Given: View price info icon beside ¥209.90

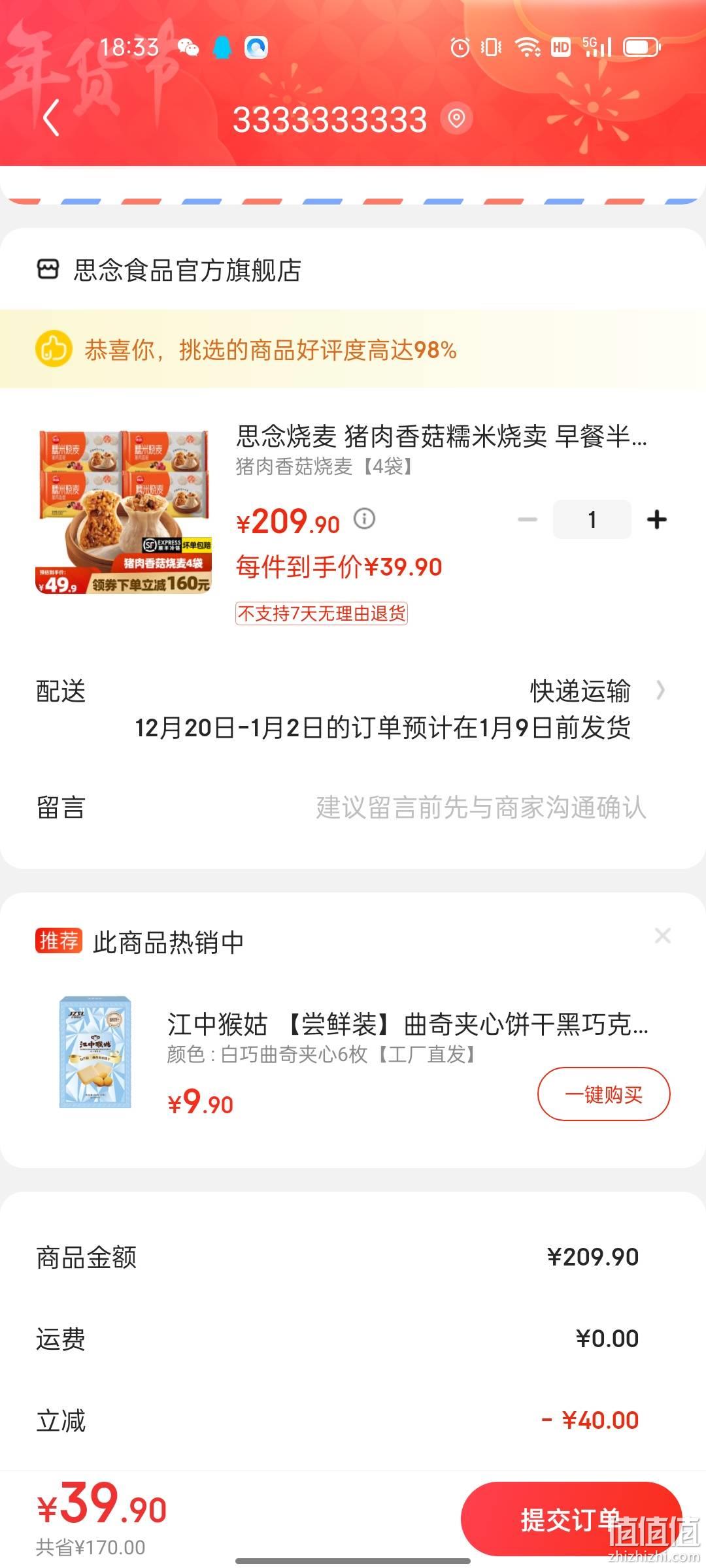Looking at the screenshot, I should click(364, 519).
